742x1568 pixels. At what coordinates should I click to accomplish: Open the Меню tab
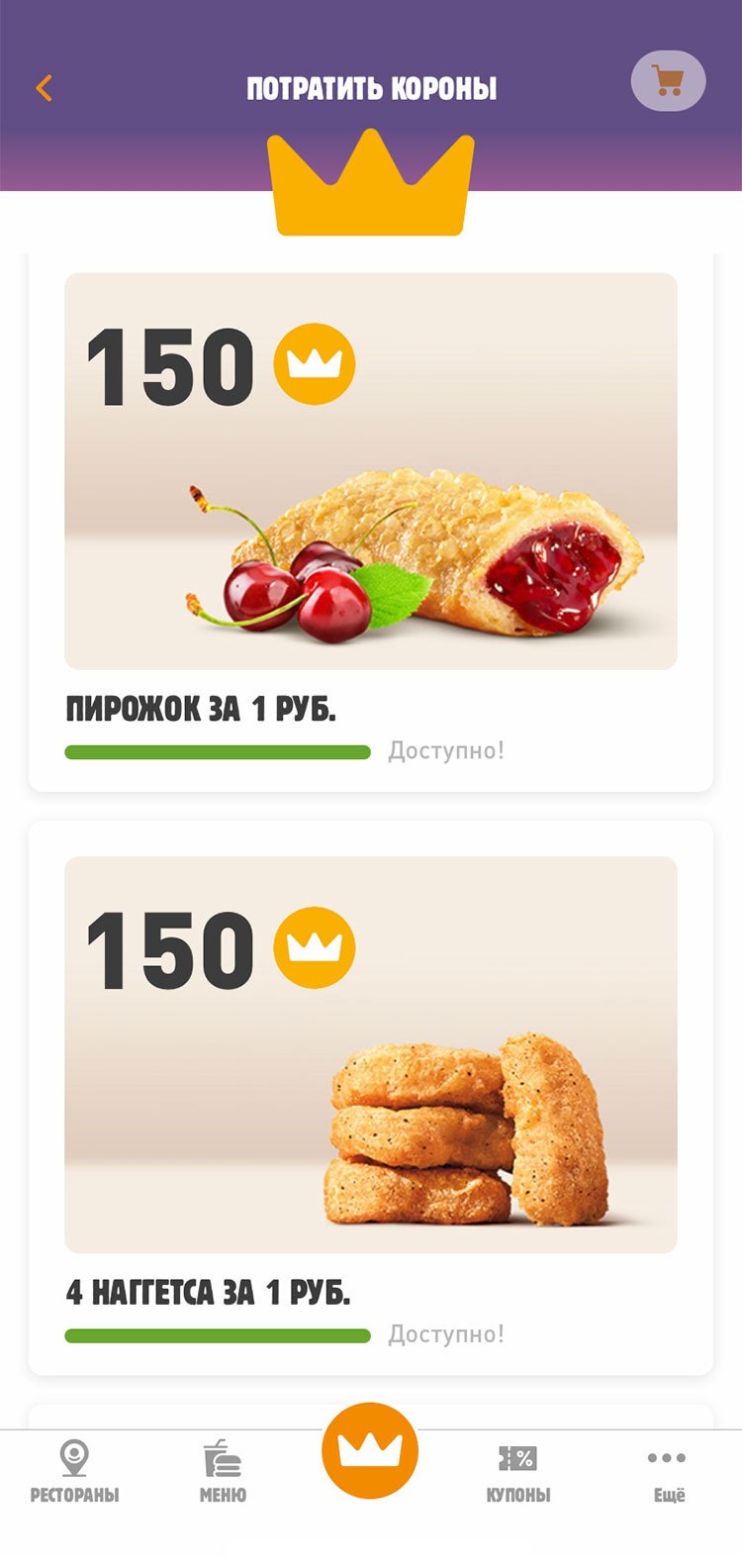coord(223,1472)
